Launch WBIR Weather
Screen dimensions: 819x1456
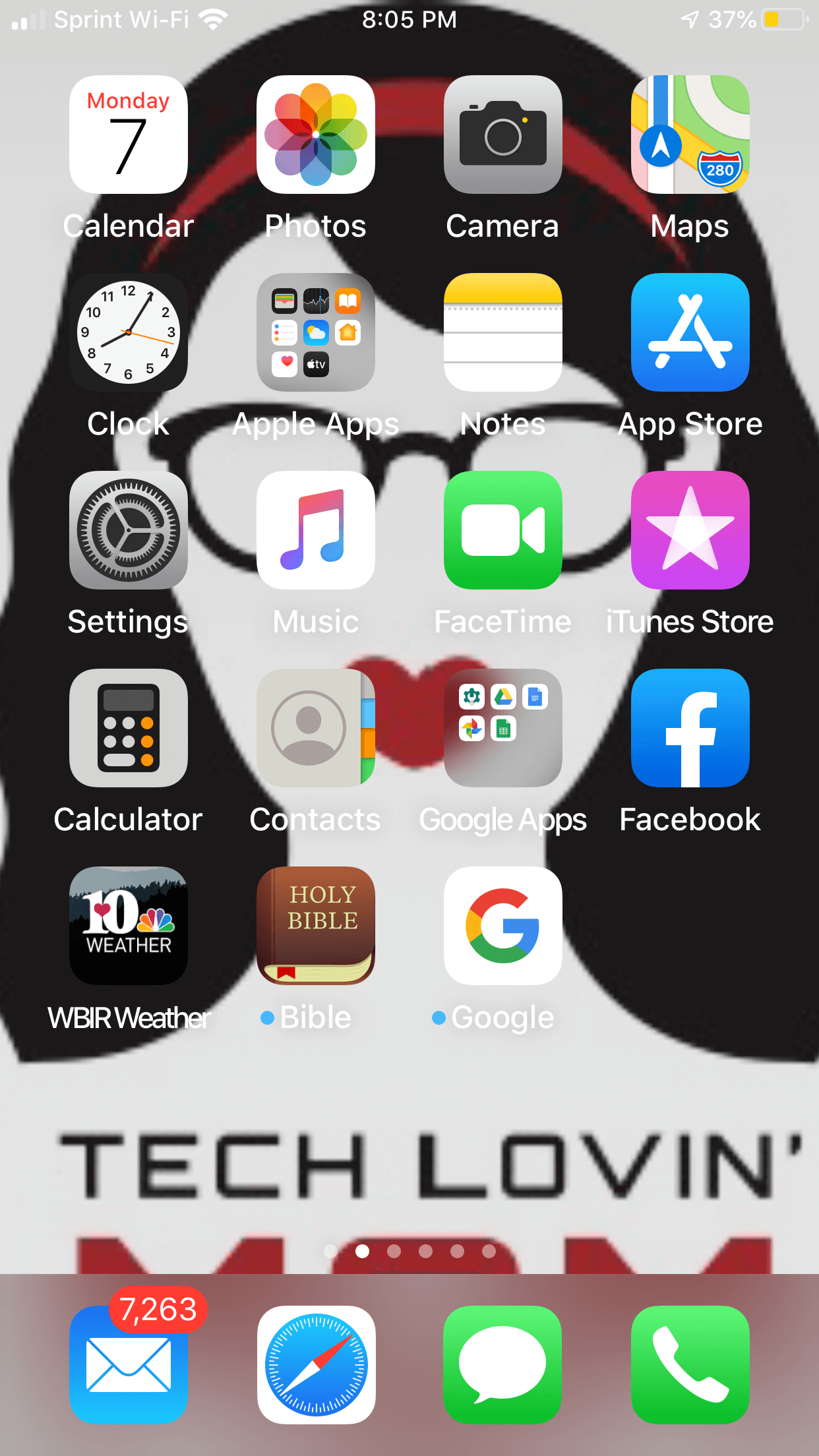129,926
